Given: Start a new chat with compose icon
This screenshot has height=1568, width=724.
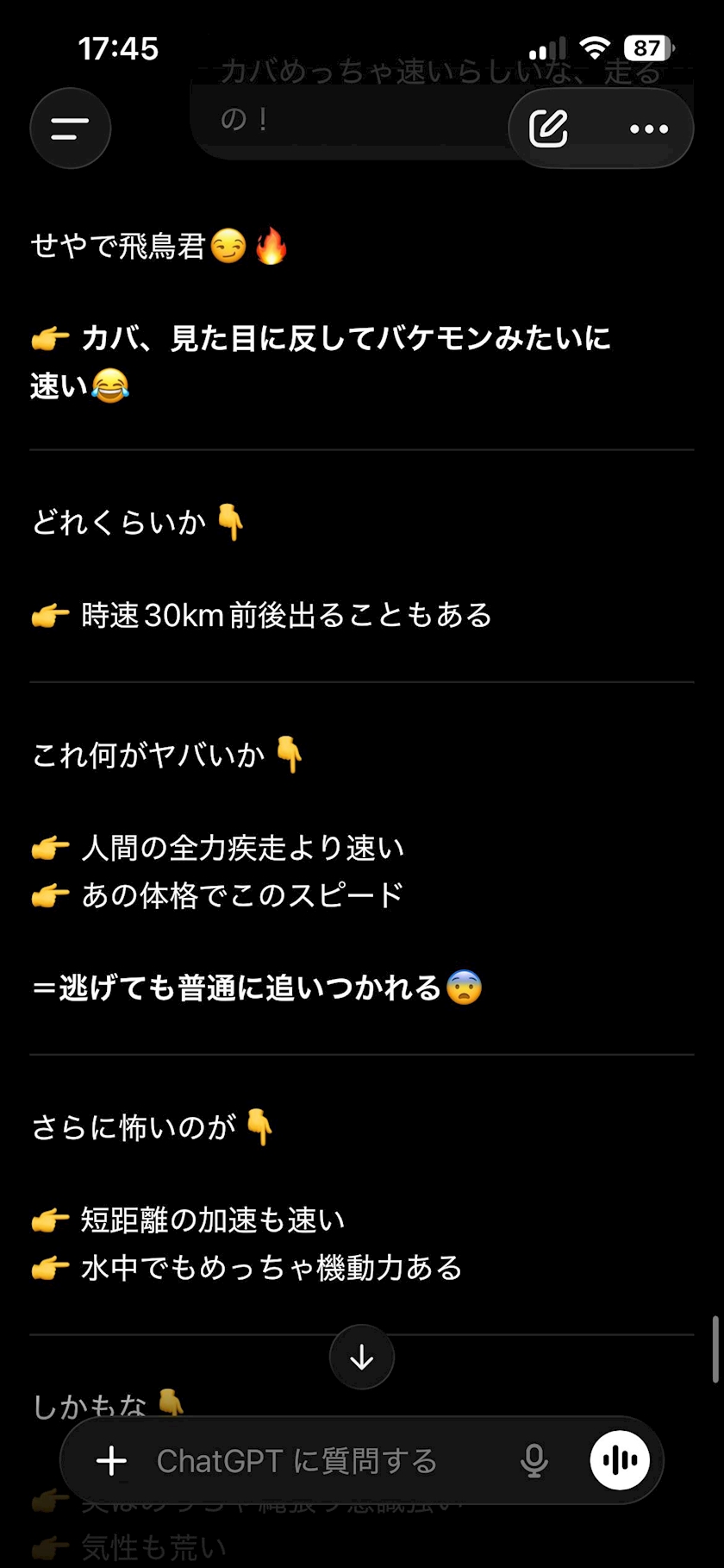Looking at the screenshot, I should tap(549, 129).
